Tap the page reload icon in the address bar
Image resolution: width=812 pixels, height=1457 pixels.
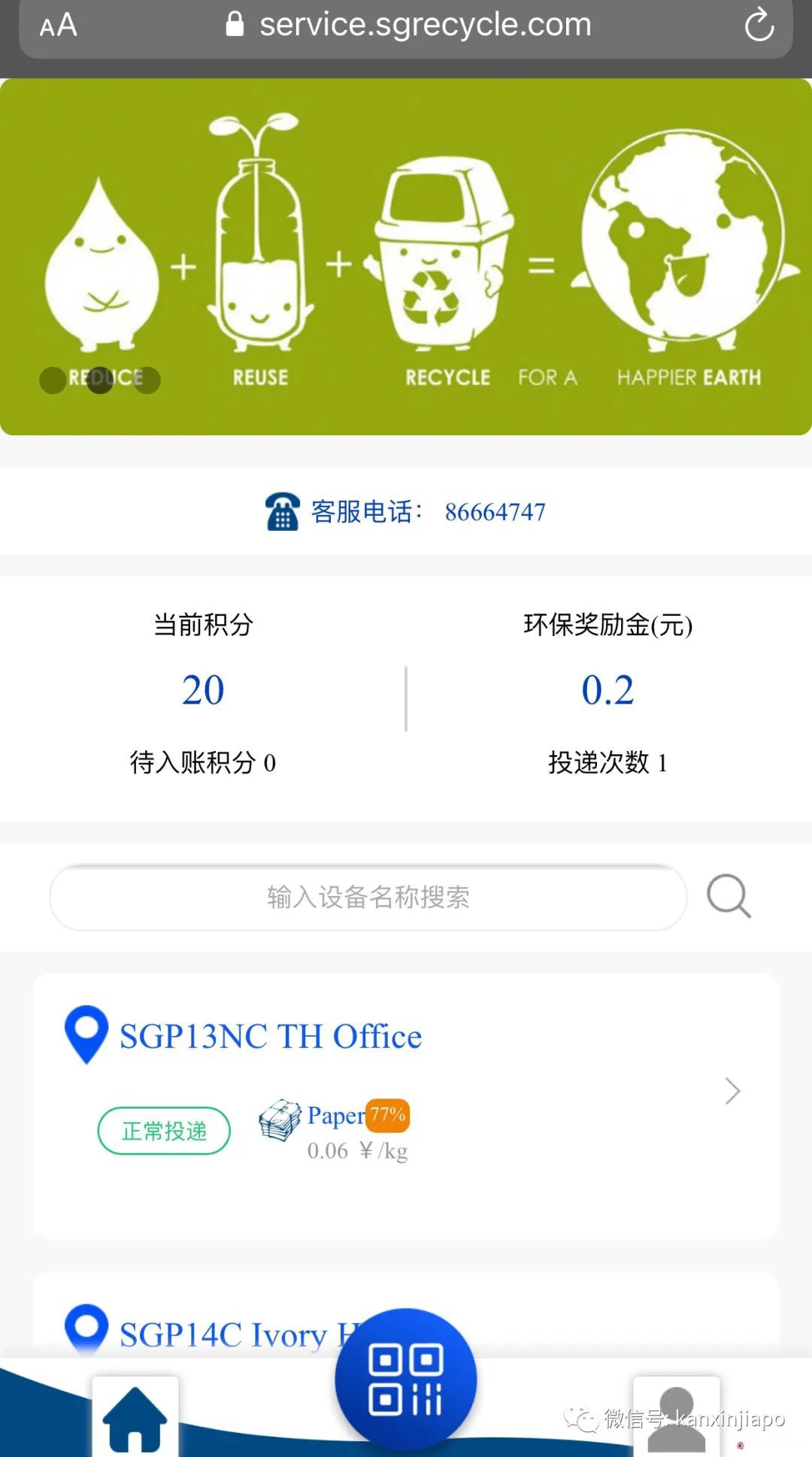click(761, 24)
